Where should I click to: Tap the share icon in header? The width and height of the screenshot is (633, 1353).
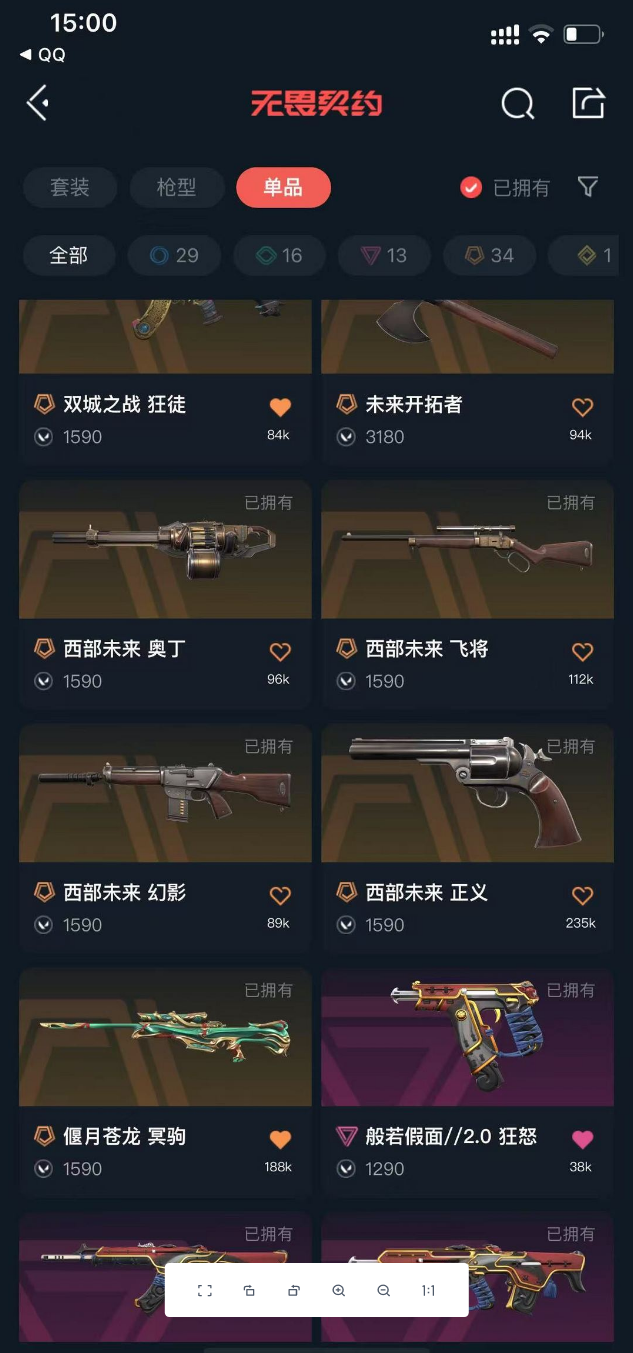pyautogui.click(x=588, y=103)
